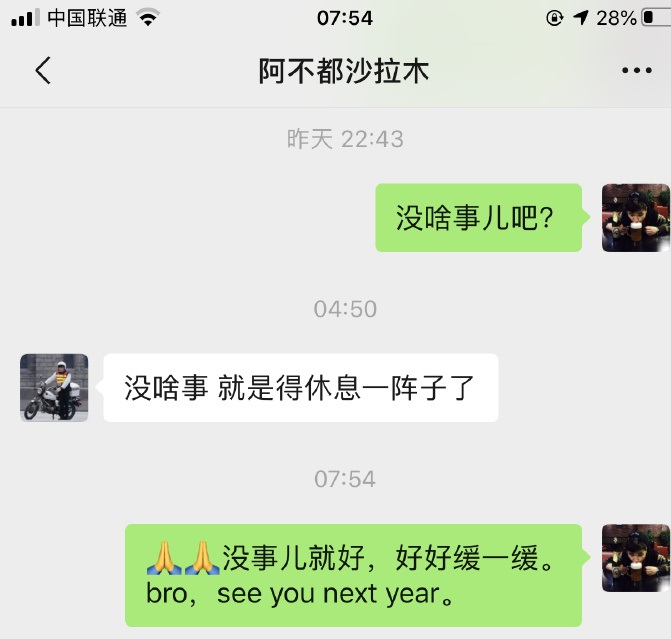Open the three-dot chat info menu

tap(636, 71)
